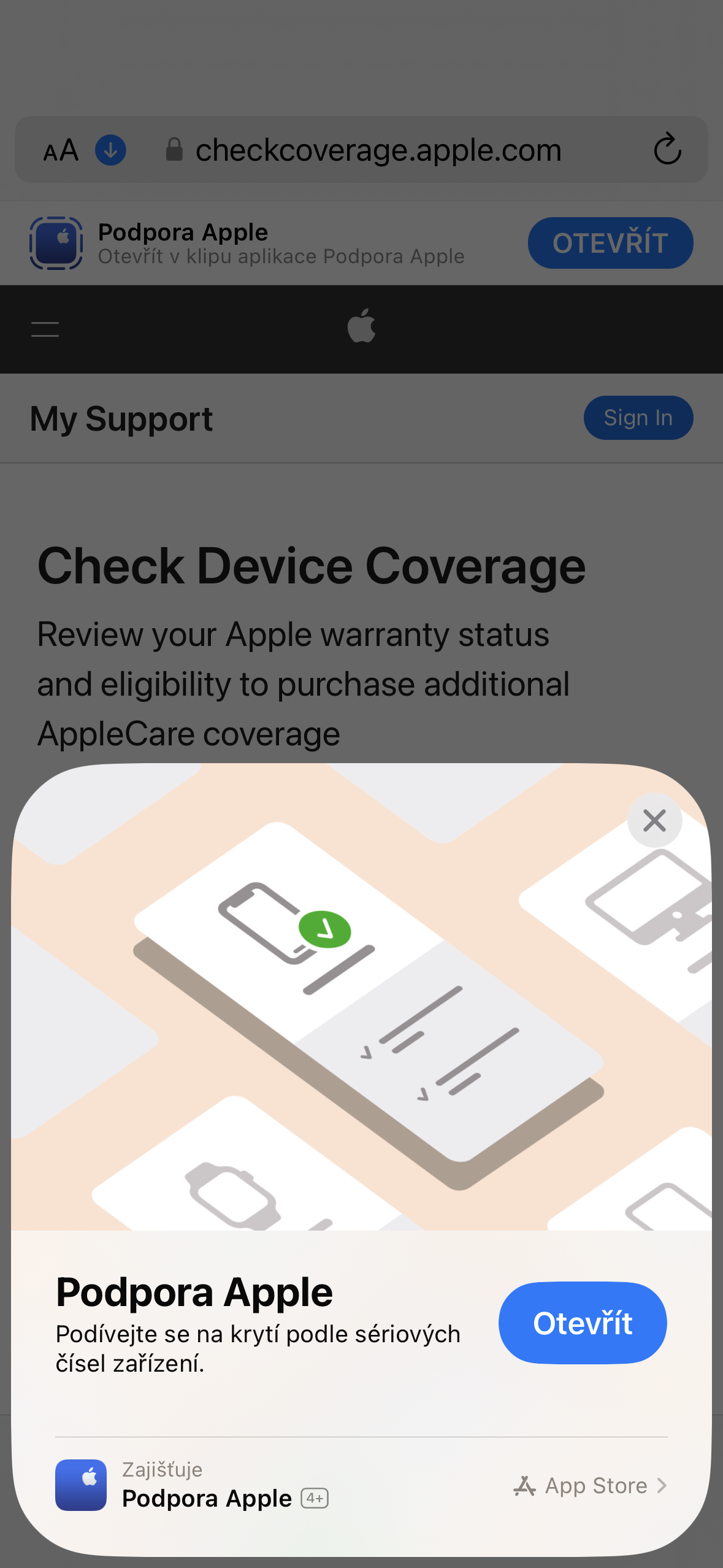Open the Apple logo home link
The height and width of the screenshot is (1568, 723).
click(361, 326)
